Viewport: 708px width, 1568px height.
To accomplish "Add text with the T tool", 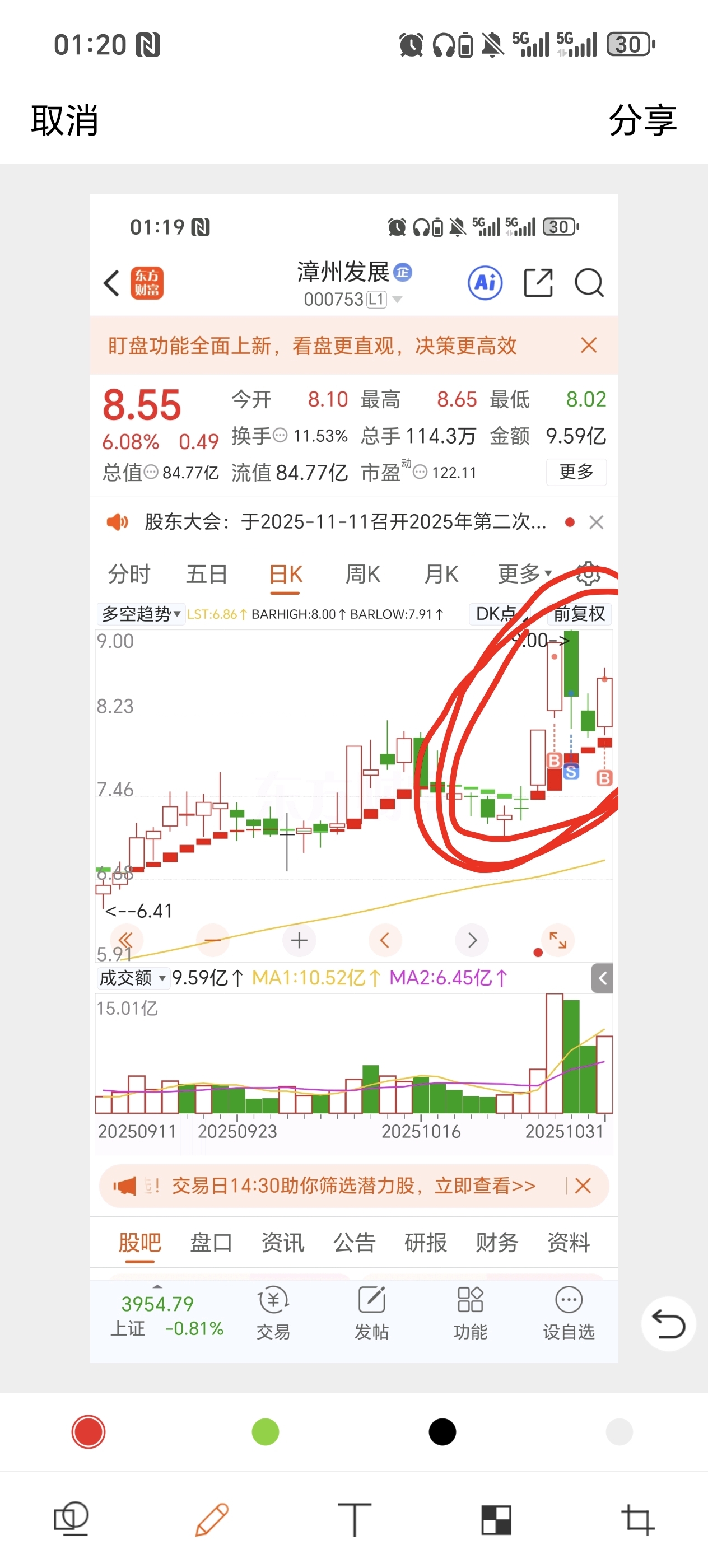I will click(355, 1519).
